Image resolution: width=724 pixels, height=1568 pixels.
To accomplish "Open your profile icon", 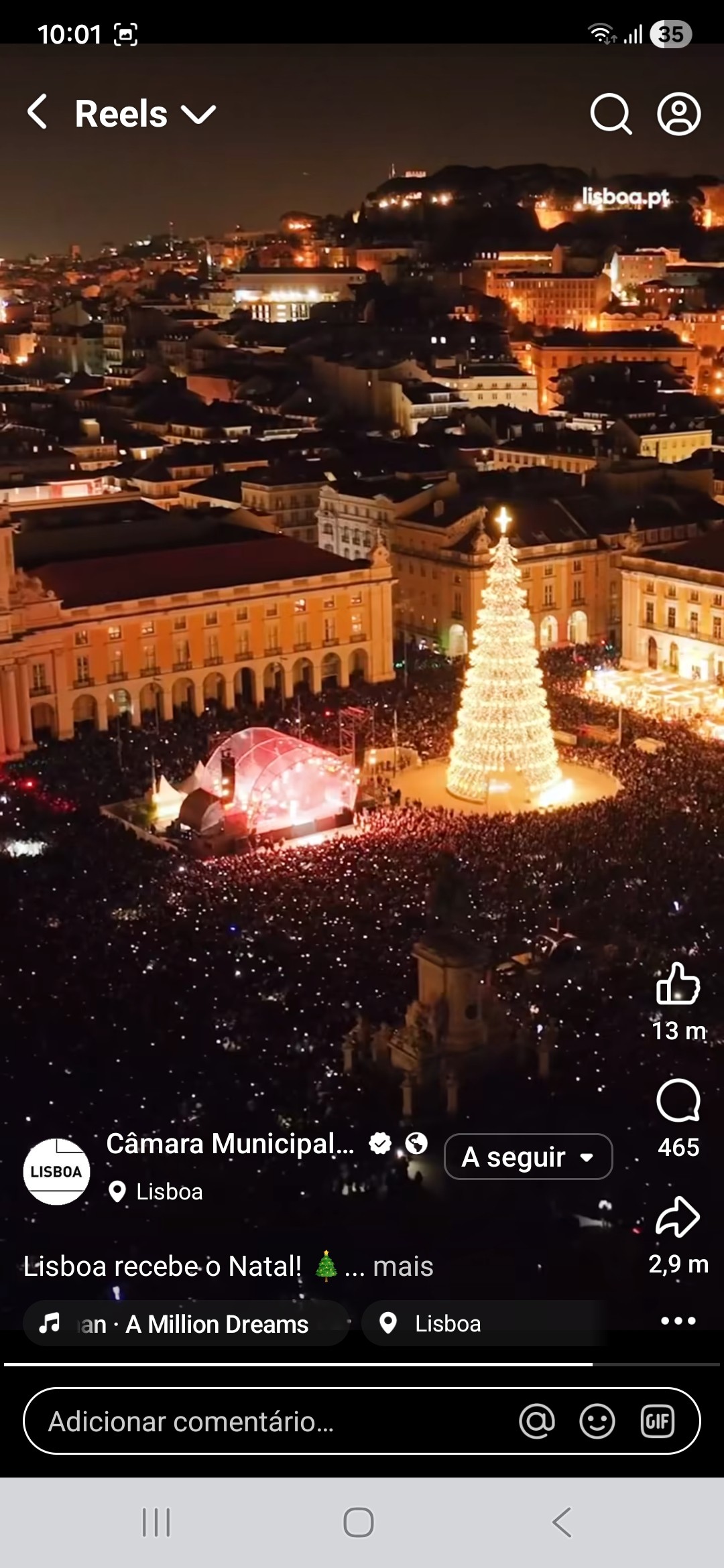I will [678, 114].
